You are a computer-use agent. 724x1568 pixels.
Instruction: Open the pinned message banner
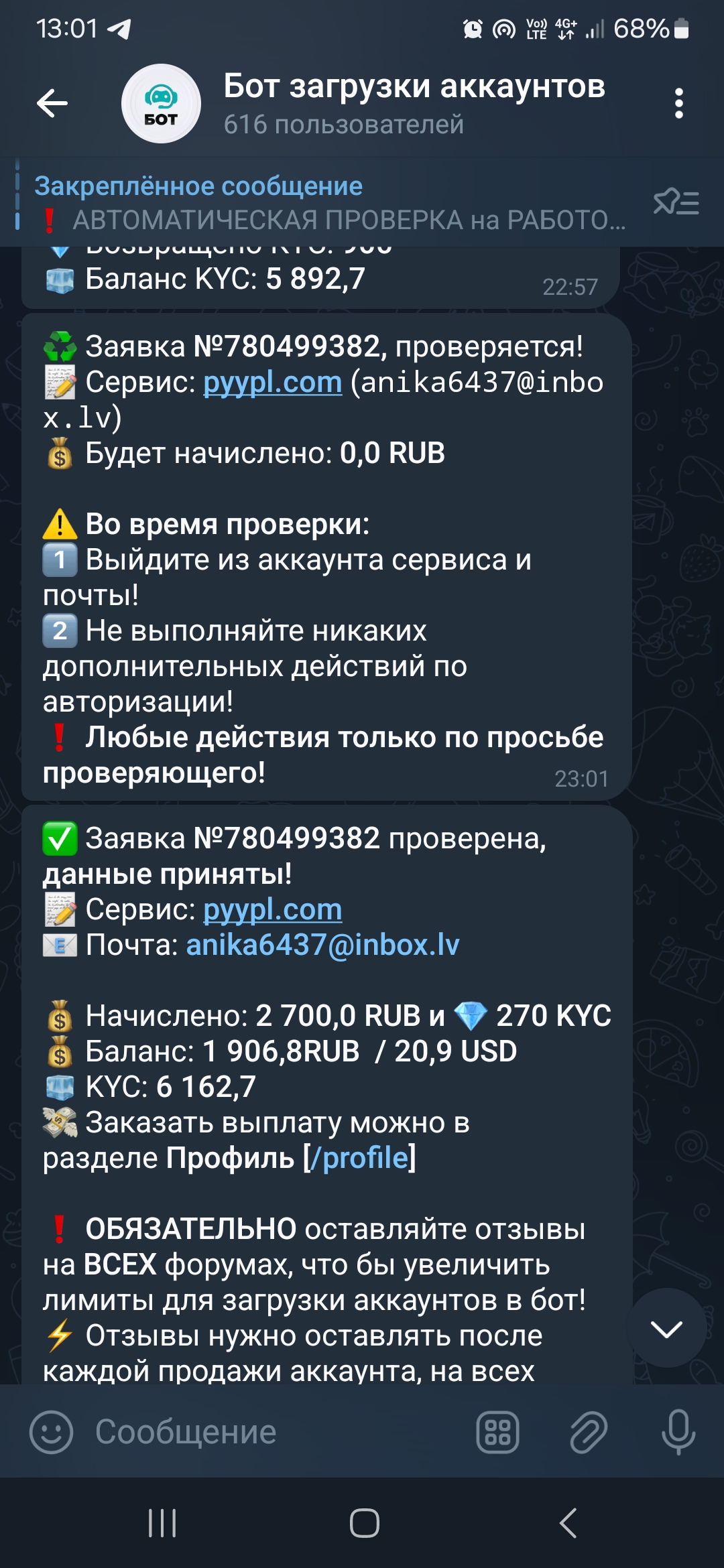[328, 203]
